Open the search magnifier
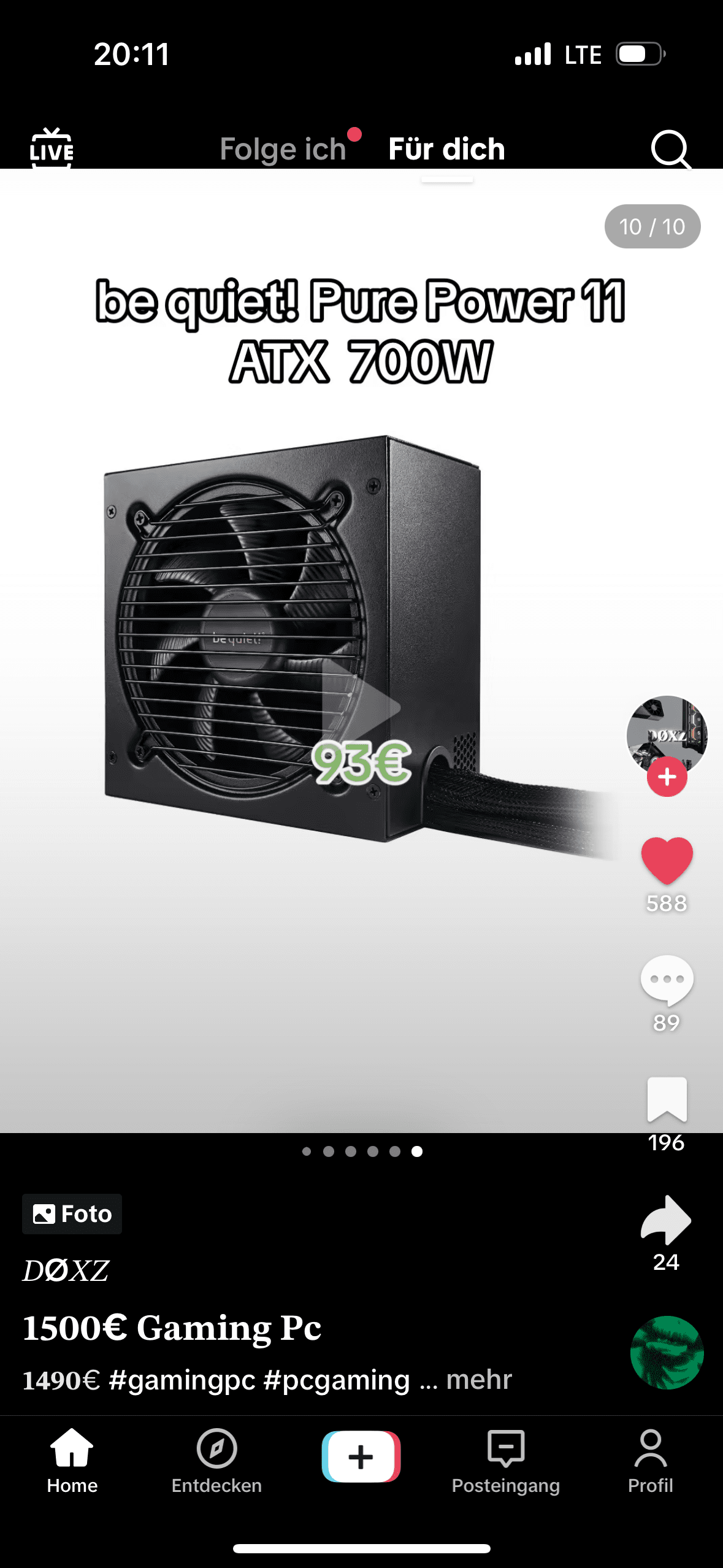Screen dimensions: 723x1568 coord(671,149)
